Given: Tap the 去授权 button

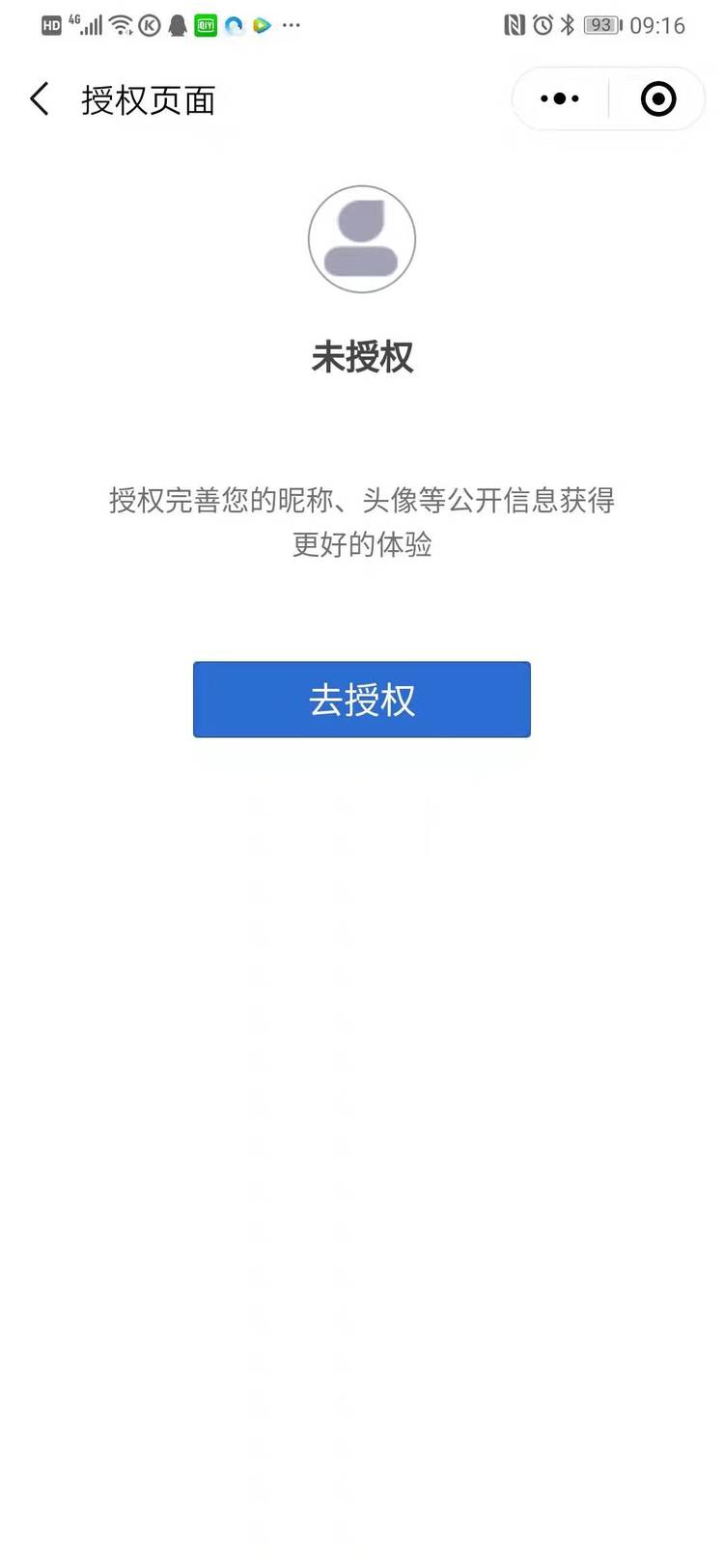Looking at the screenshot, I should point(362,700).
